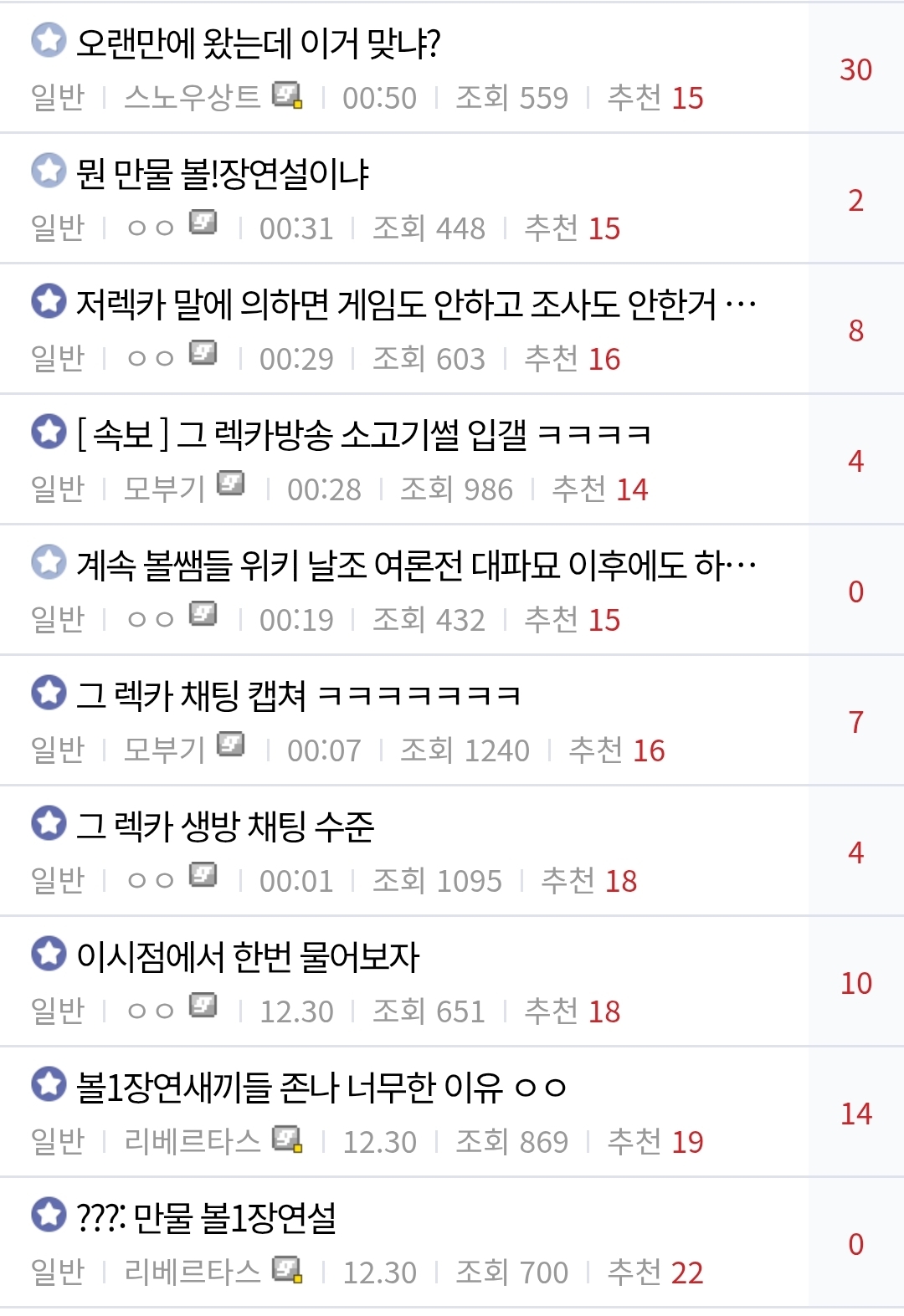904x1316 pixels.
Task: Open post '볼1장연새끼들 존나 너무한 이유'
Action: [321, 1088]
